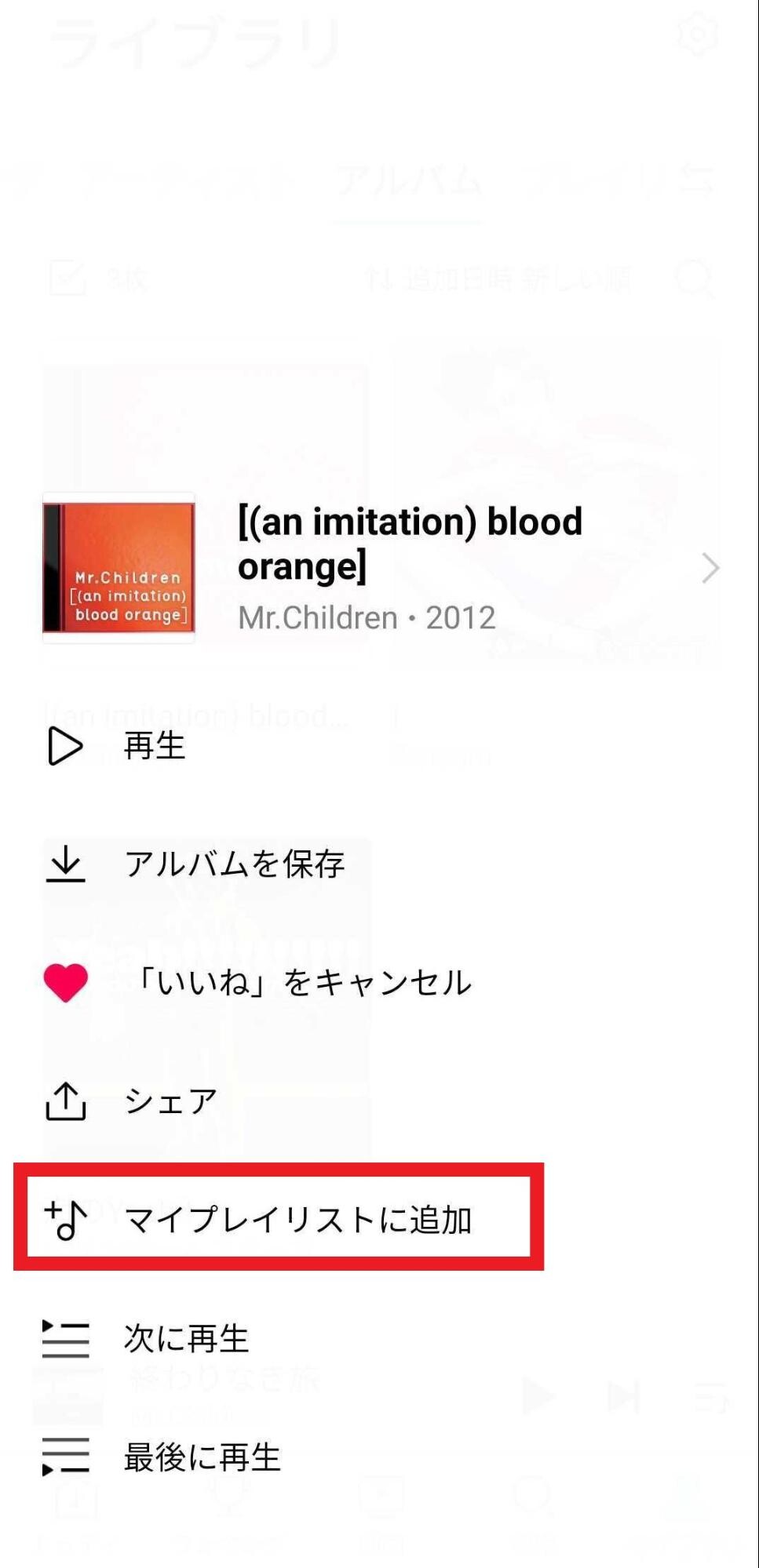The width and height of the screenshot is (759, 1568).
Task: Tap the 次に再生 queue icon
Action: [64, 1337]
